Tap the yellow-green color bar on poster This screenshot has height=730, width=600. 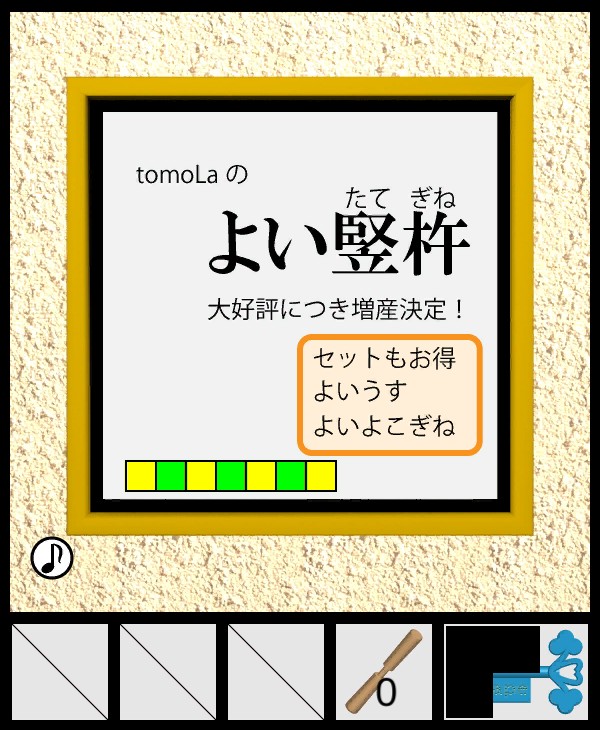point(231,476)
